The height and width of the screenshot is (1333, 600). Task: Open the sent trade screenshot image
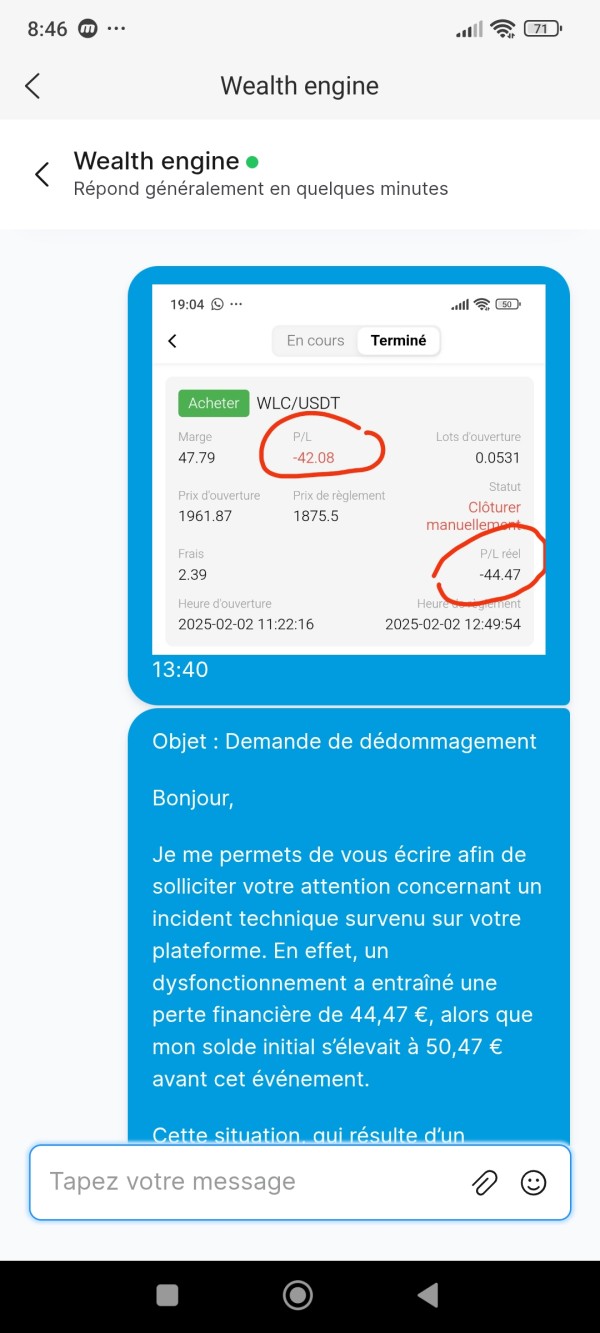click(x=349, y=470)
